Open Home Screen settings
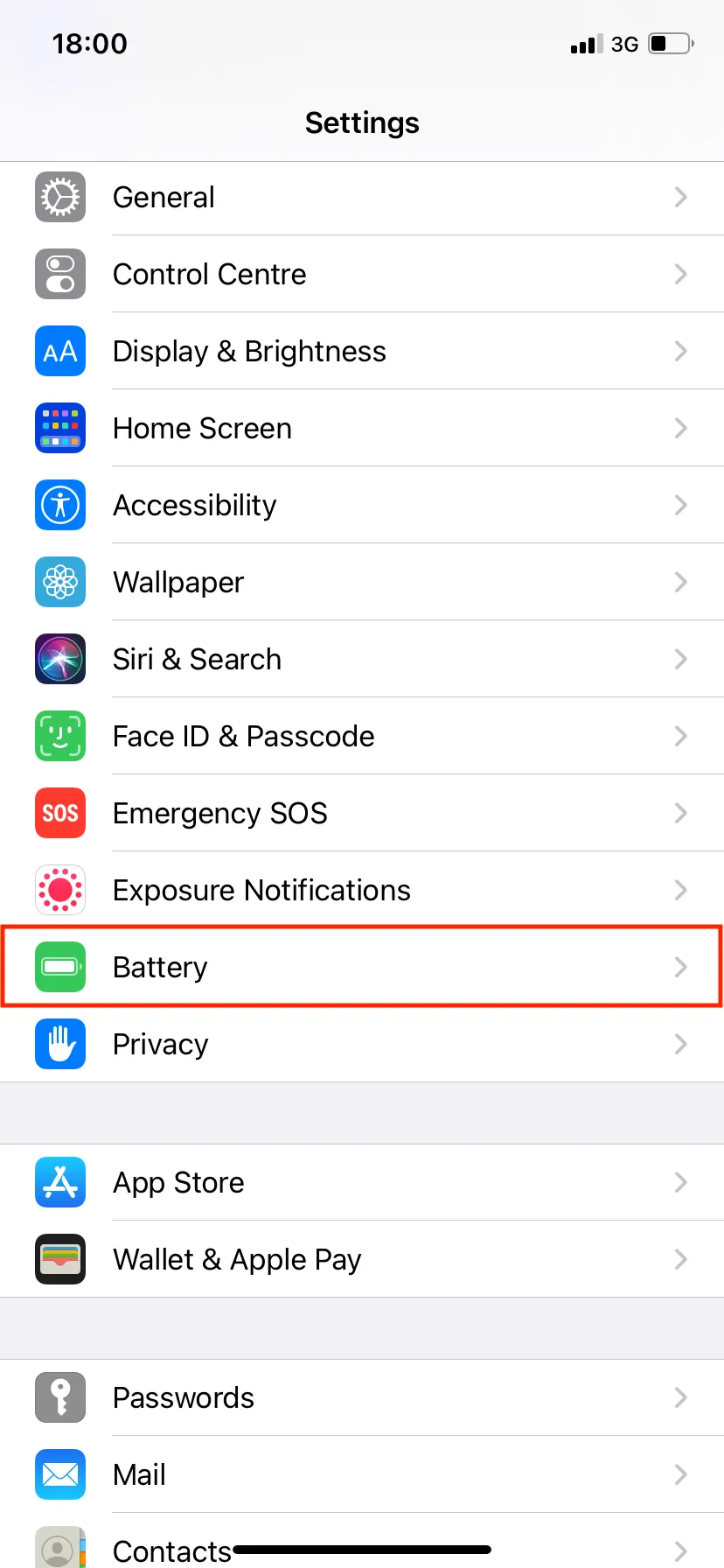Image resolution: width=724 pixels, height=1568 pixels. [x=362, y=429]
